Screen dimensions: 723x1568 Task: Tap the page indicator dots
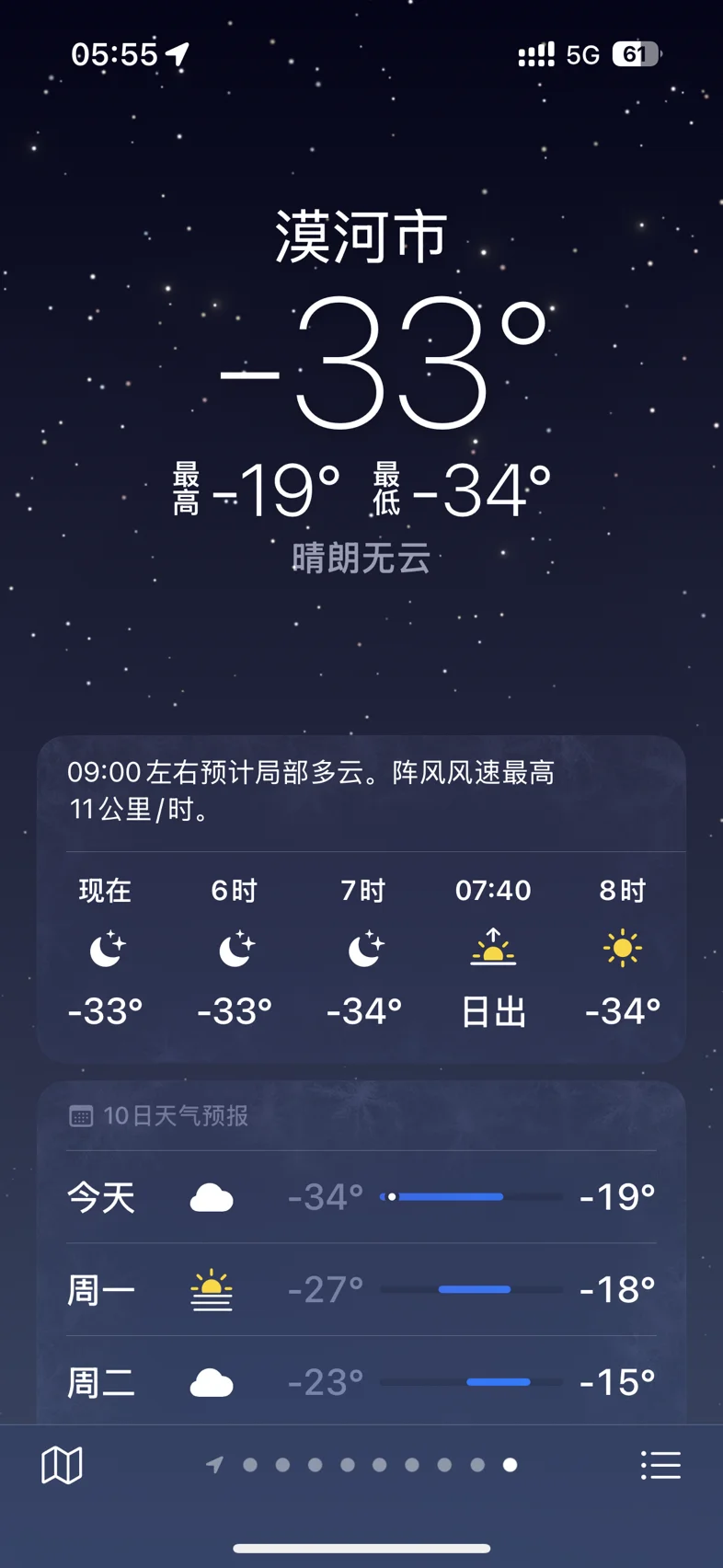click(361, 1464)
